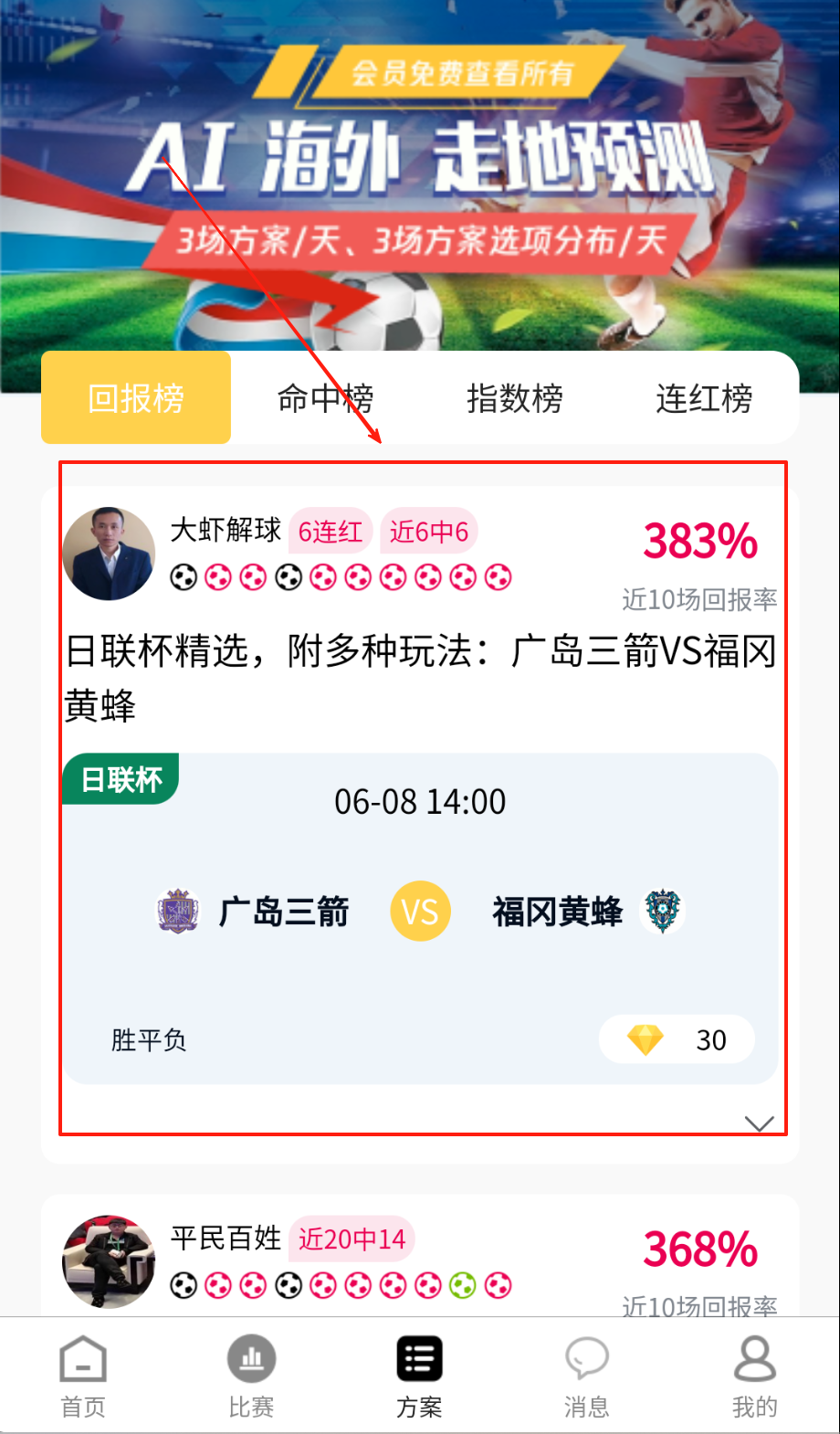Image resolution: width=840 pixels, height=1434 pixels.
Task: Switch to the 回报榜 tab
Action: pyautogui.click(x=136, y=398)
